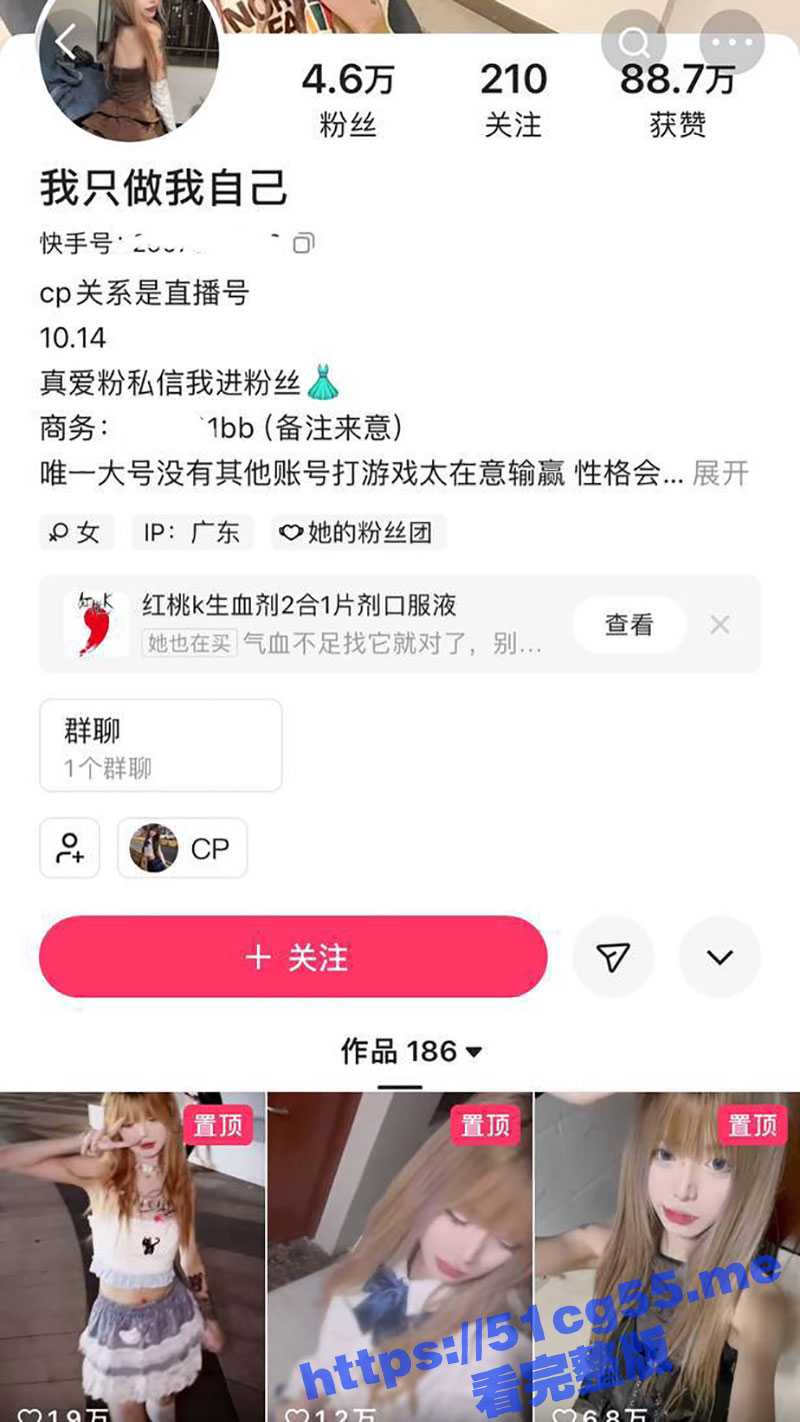Open the linked CP account chip

pos(182,849)
